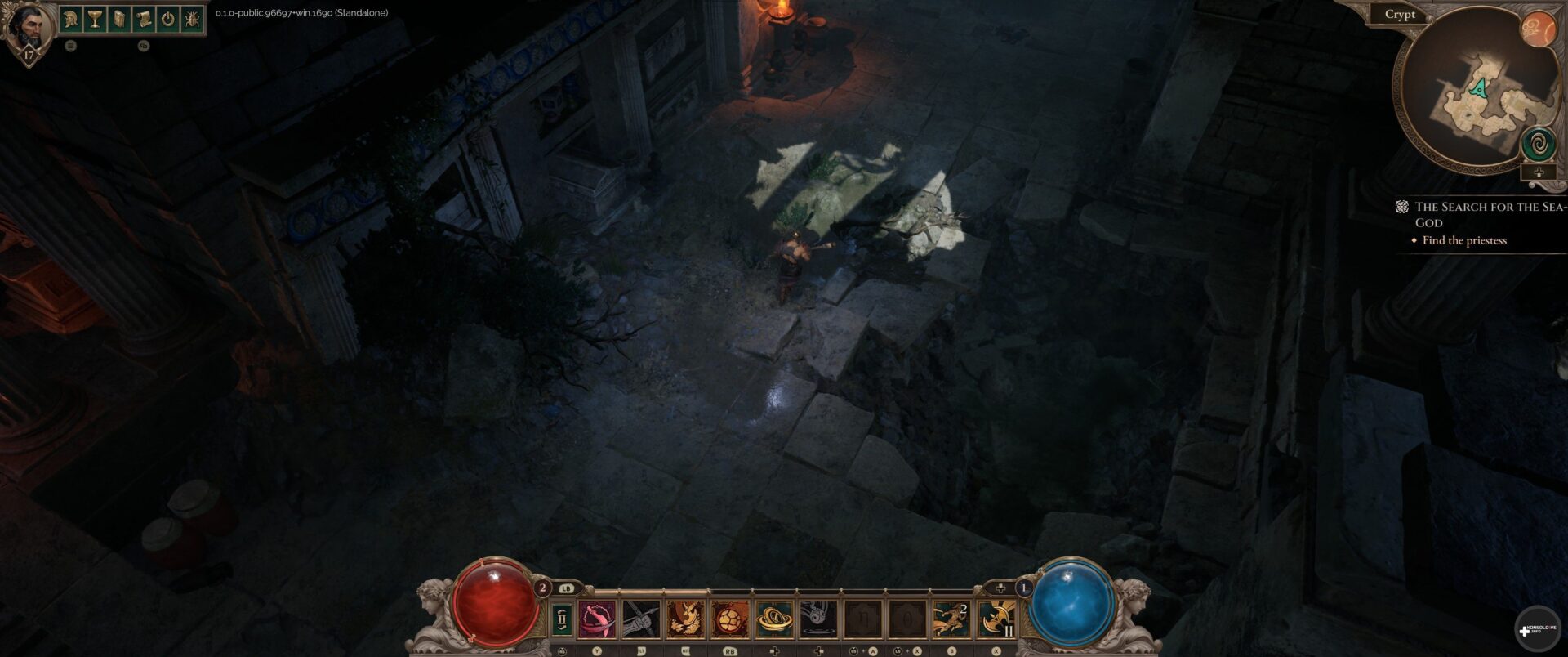The width and height of the screenshot is (1568, 657).
Task: Open the orange wind orb beside the minimap
Action: pyautogui.click(x=1538, y=30)
